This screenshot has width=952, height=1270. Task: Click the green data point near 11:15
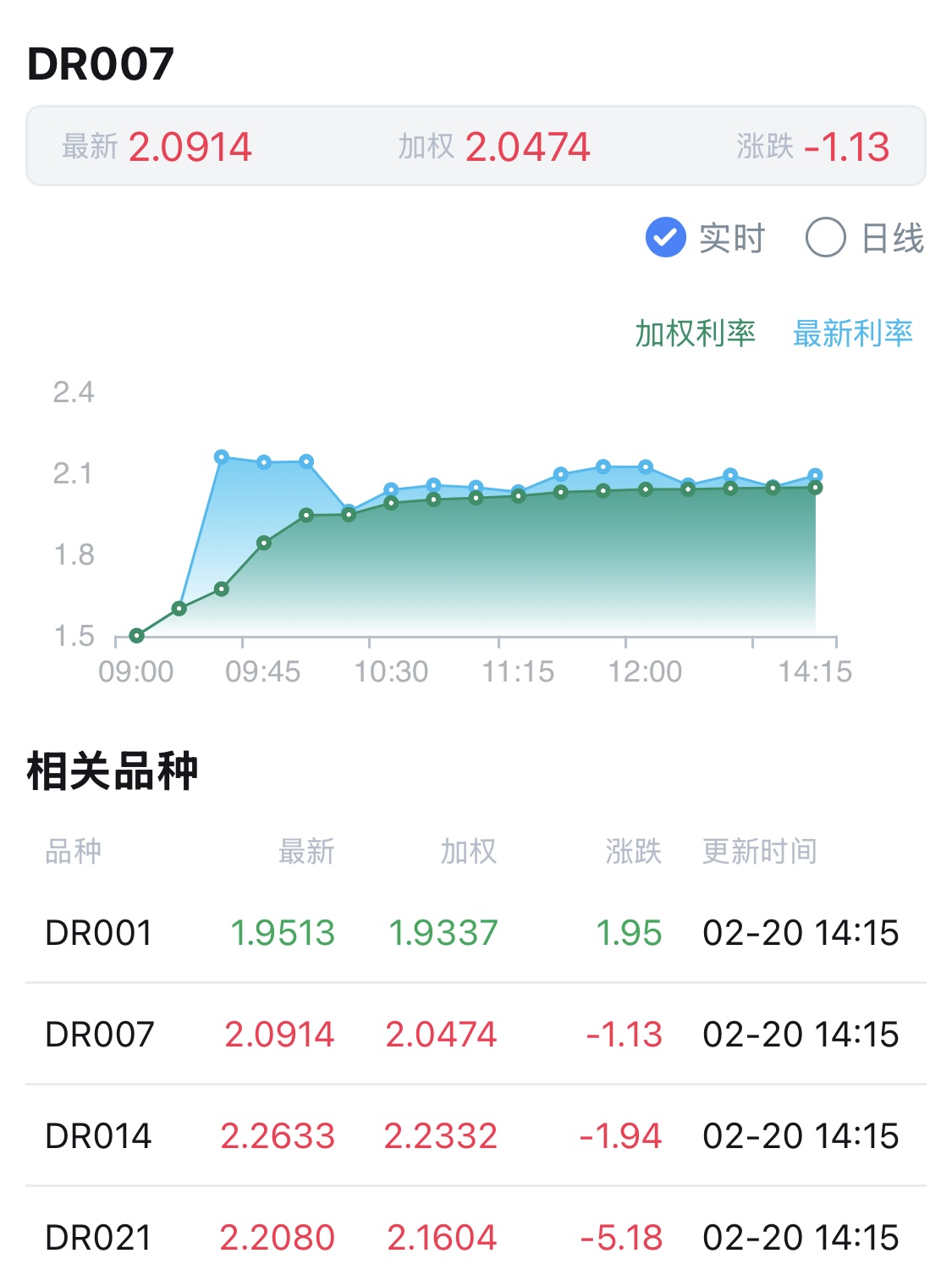tap(517, 494)
